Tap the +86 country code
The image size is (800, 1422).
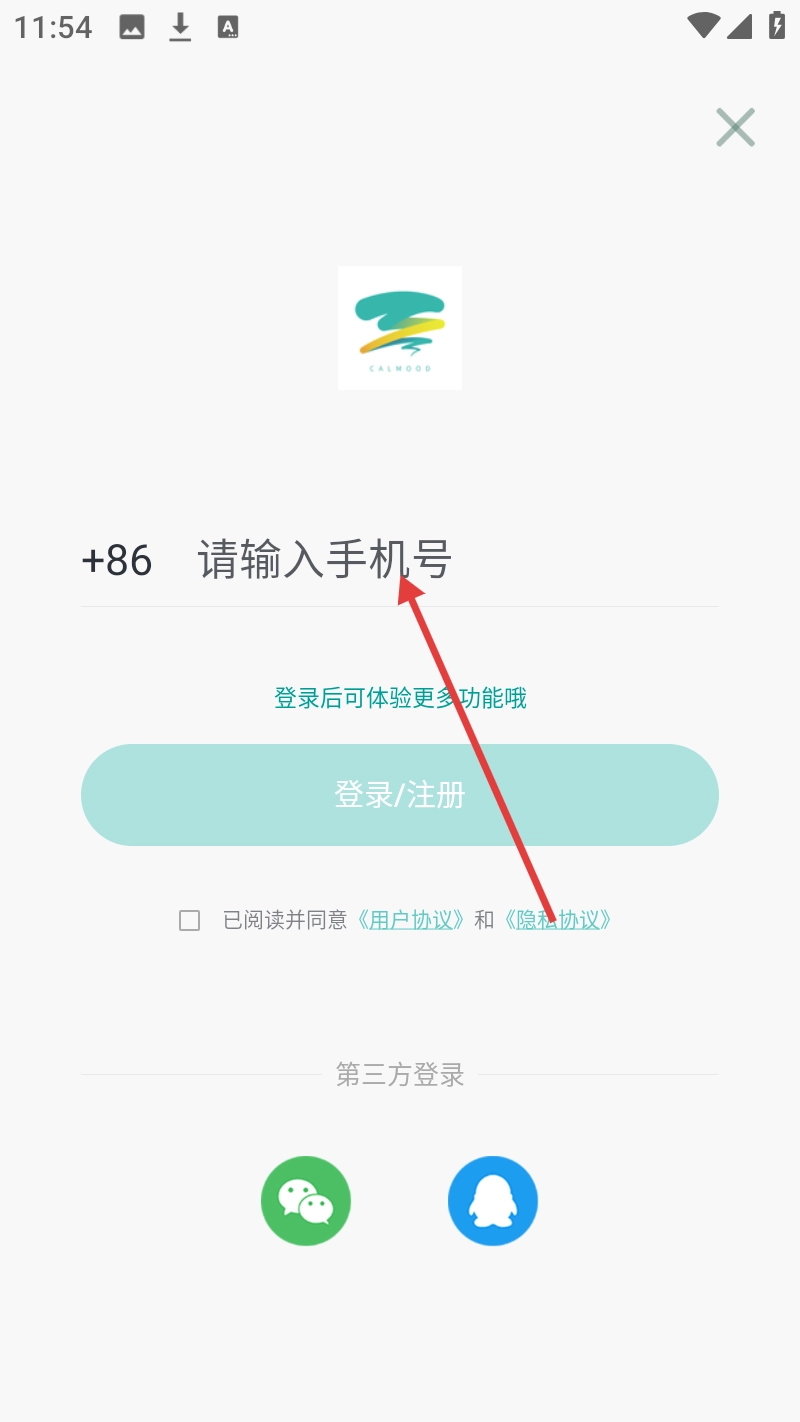click(117, 560)
